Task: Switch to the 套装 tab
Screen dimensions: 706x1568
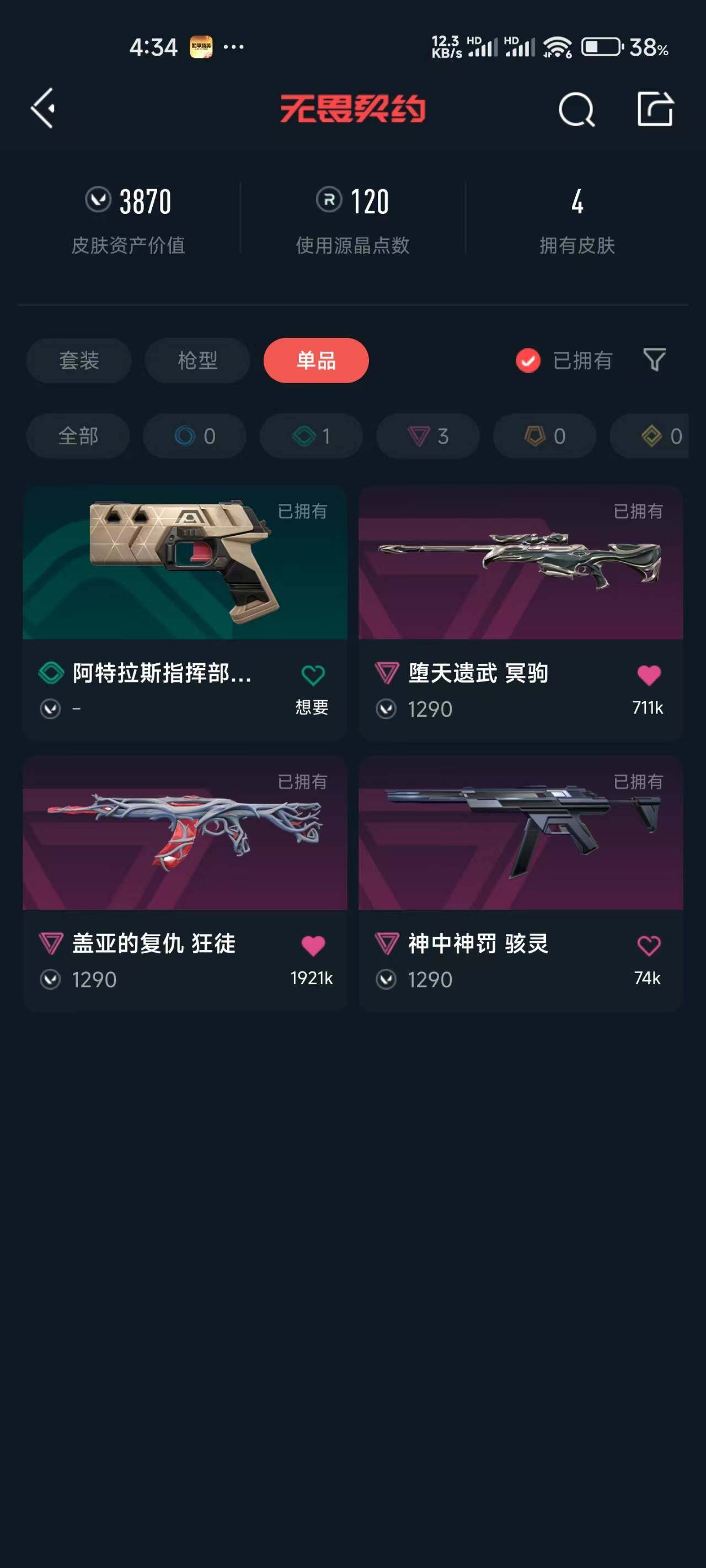Action: 78,361
